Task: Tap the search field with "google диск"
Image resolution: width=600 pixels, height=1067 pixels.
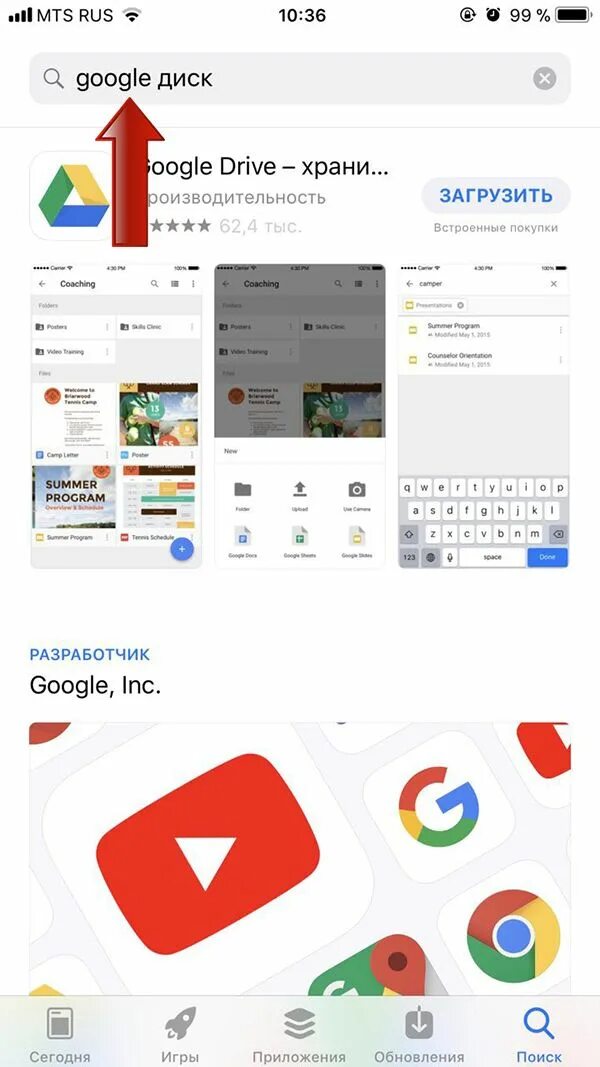Action: pos(299,79)
